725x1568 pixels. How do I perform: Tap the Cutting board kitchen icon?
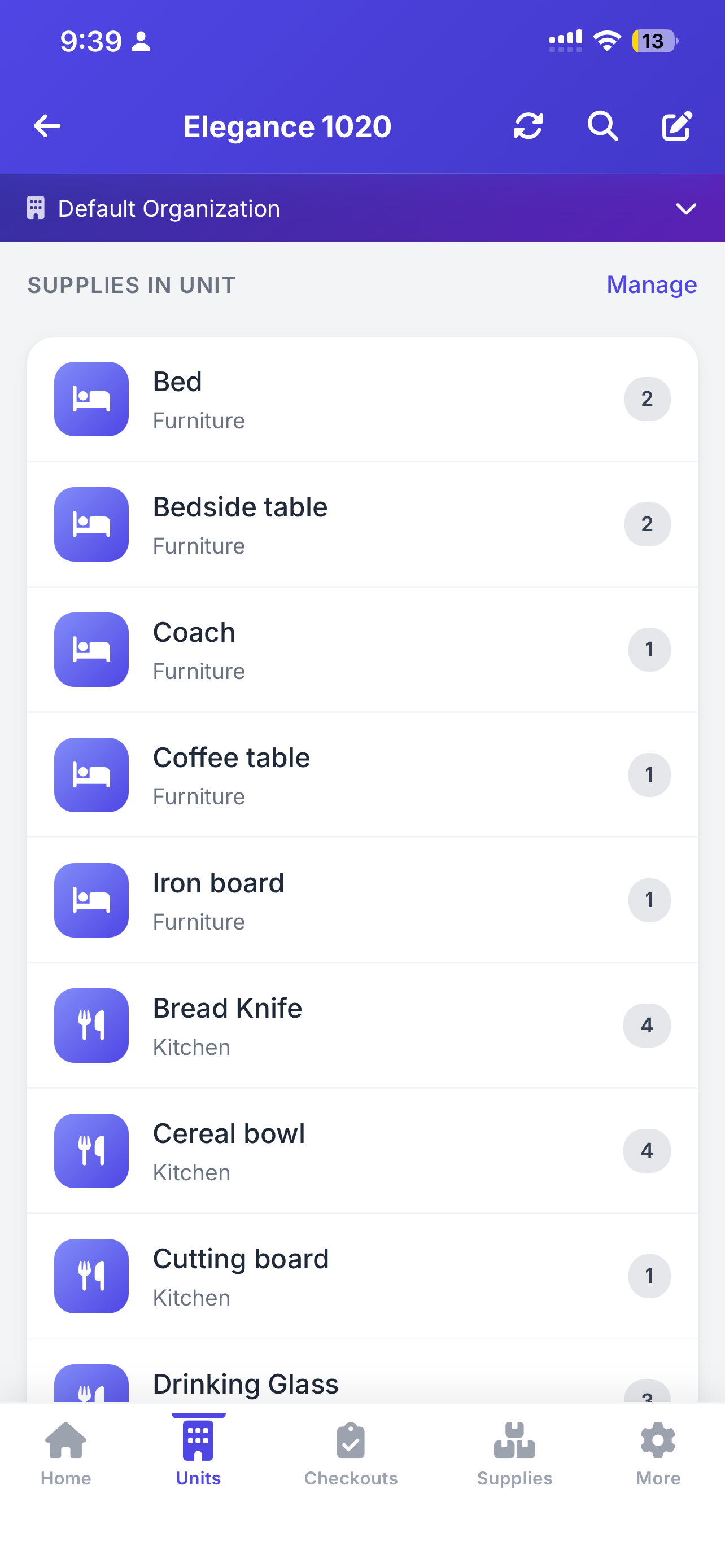pyautogui.click(x=91, y=1276)
